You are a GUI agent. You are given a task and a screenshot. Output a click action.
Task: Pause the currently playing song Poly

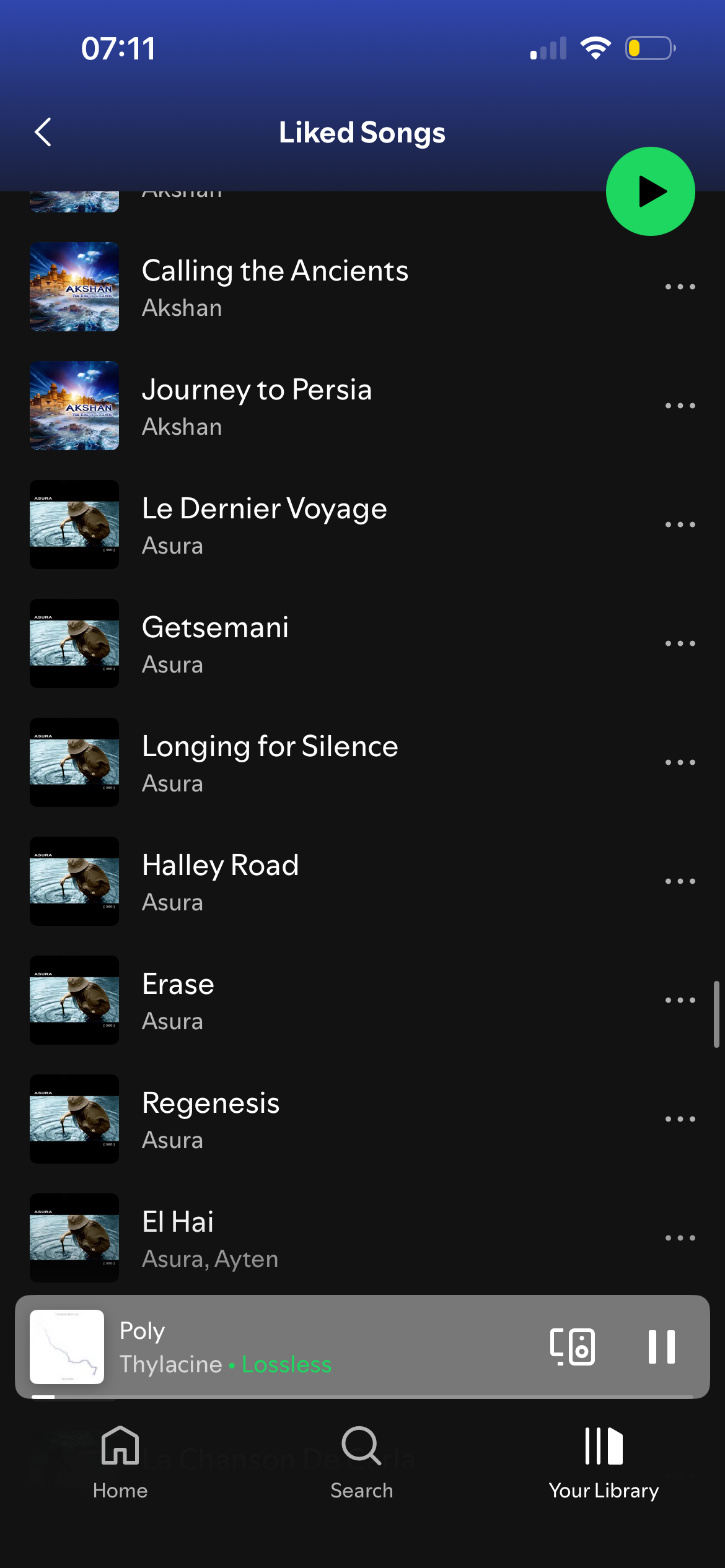click(x=661, y=1347)
